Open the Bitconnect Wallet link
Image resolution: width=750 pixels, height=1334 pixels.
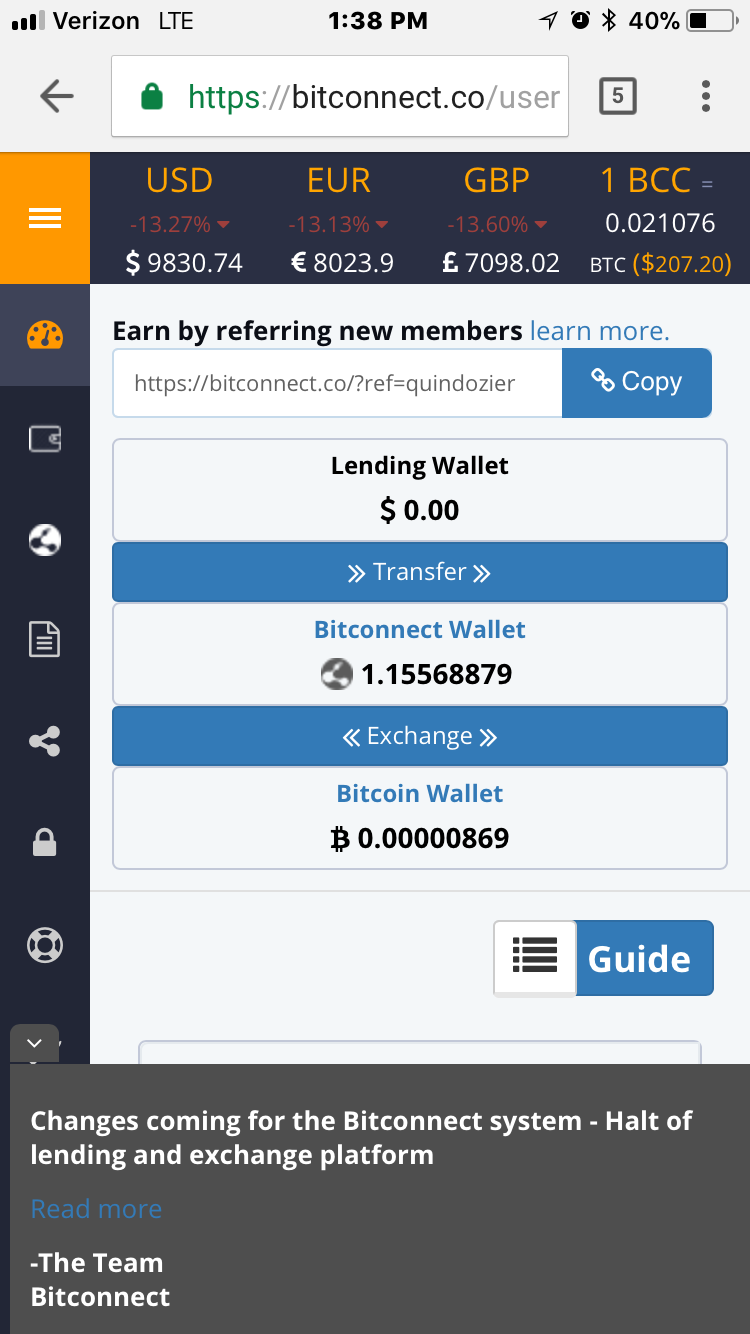click(420, 630)
